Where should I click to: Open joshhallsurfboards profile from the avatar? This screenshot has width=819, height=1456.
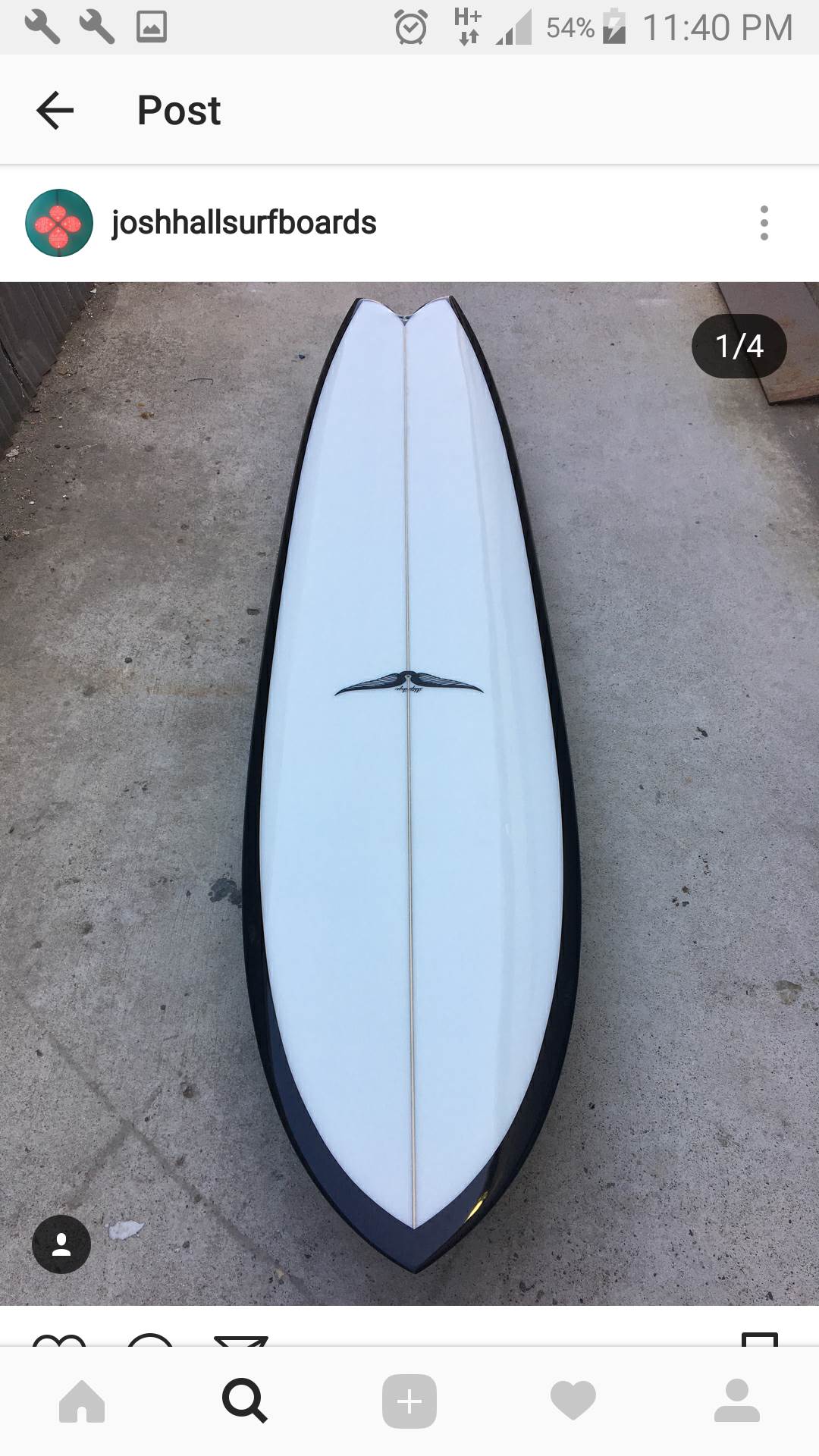[59, 223]
